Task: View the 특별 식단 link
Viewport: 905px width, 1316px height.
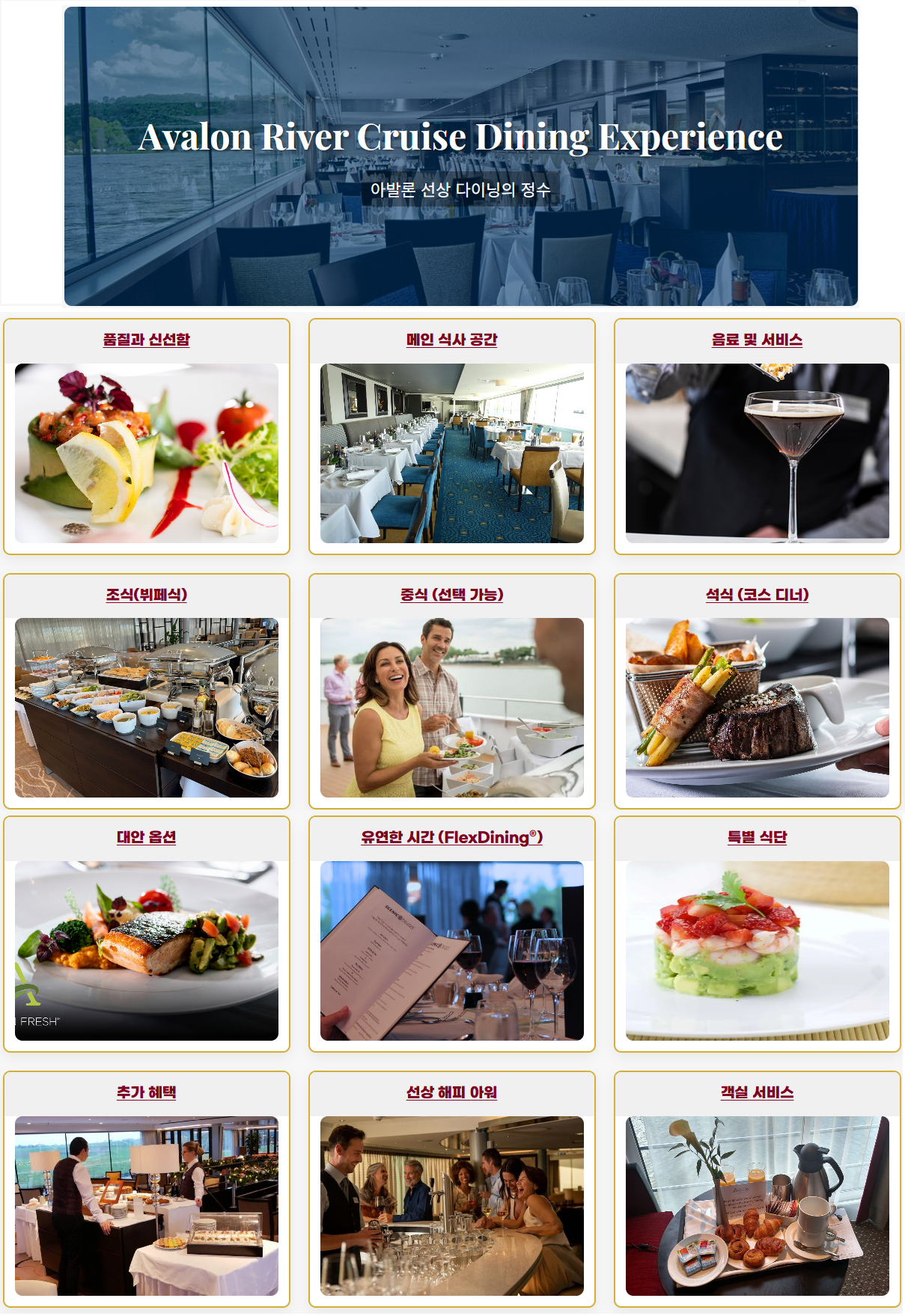Action: tap(757, 837)
